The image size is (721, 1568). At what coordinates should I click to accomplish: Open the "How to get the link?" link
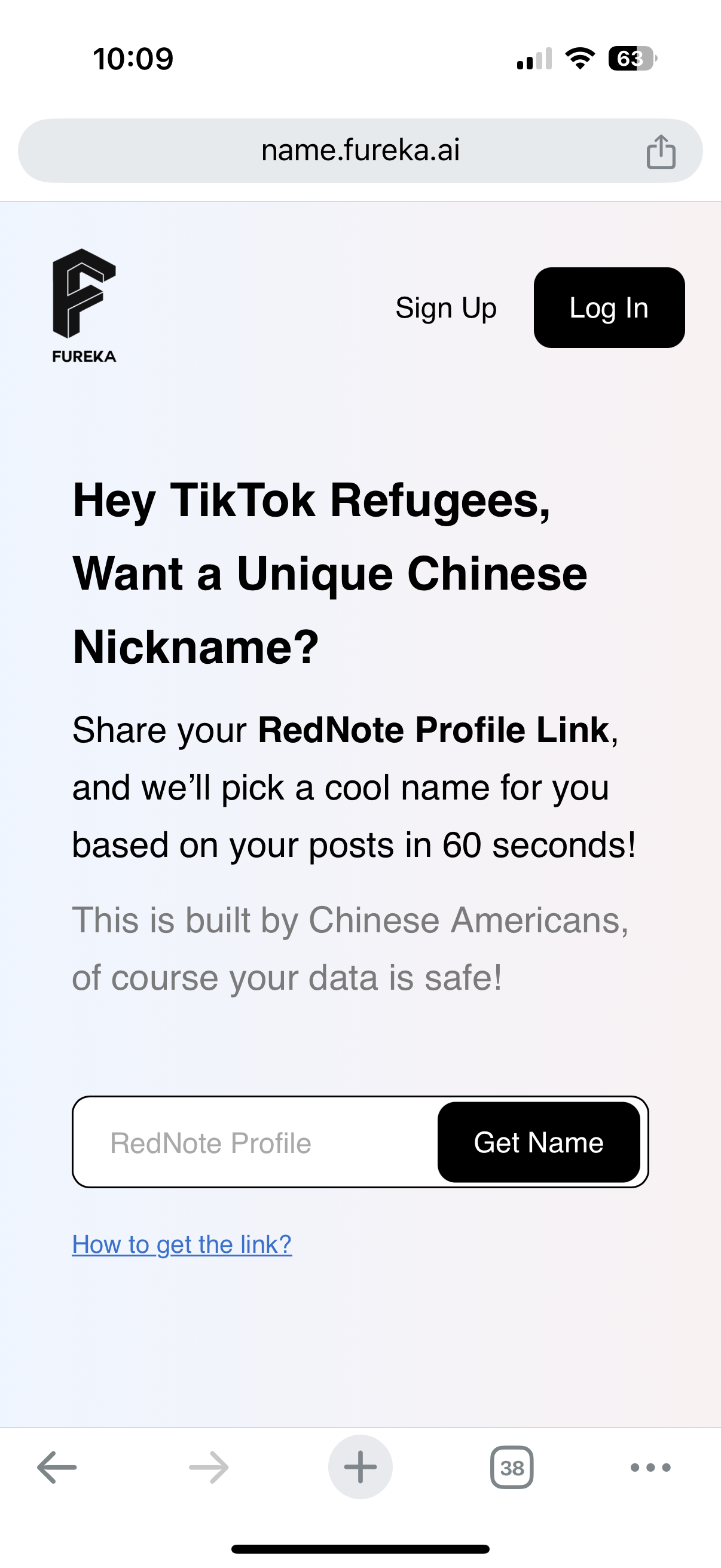(182, 1244)
